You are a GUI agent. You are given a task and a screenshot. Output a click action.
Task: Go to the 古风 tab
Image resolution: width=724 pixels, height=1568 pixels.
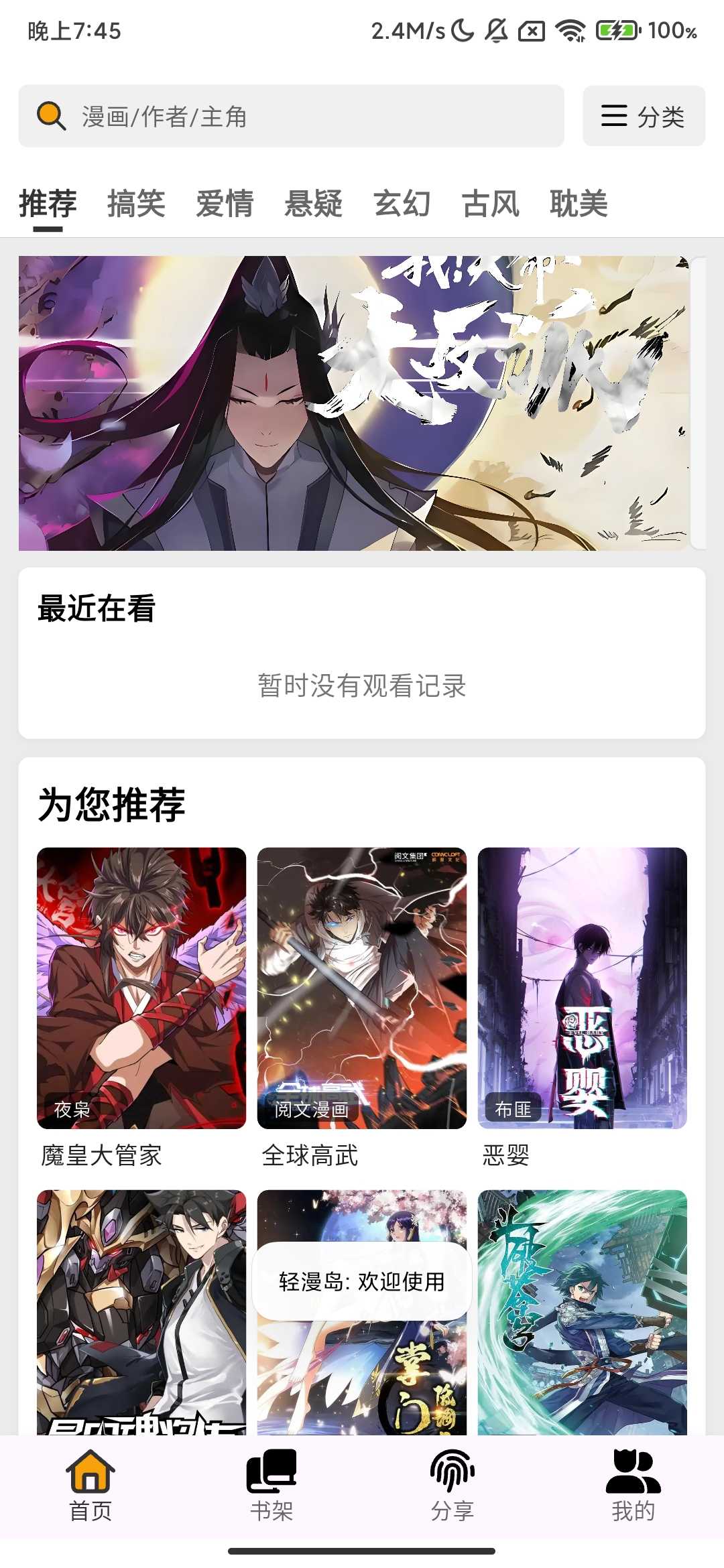(490, 204)
